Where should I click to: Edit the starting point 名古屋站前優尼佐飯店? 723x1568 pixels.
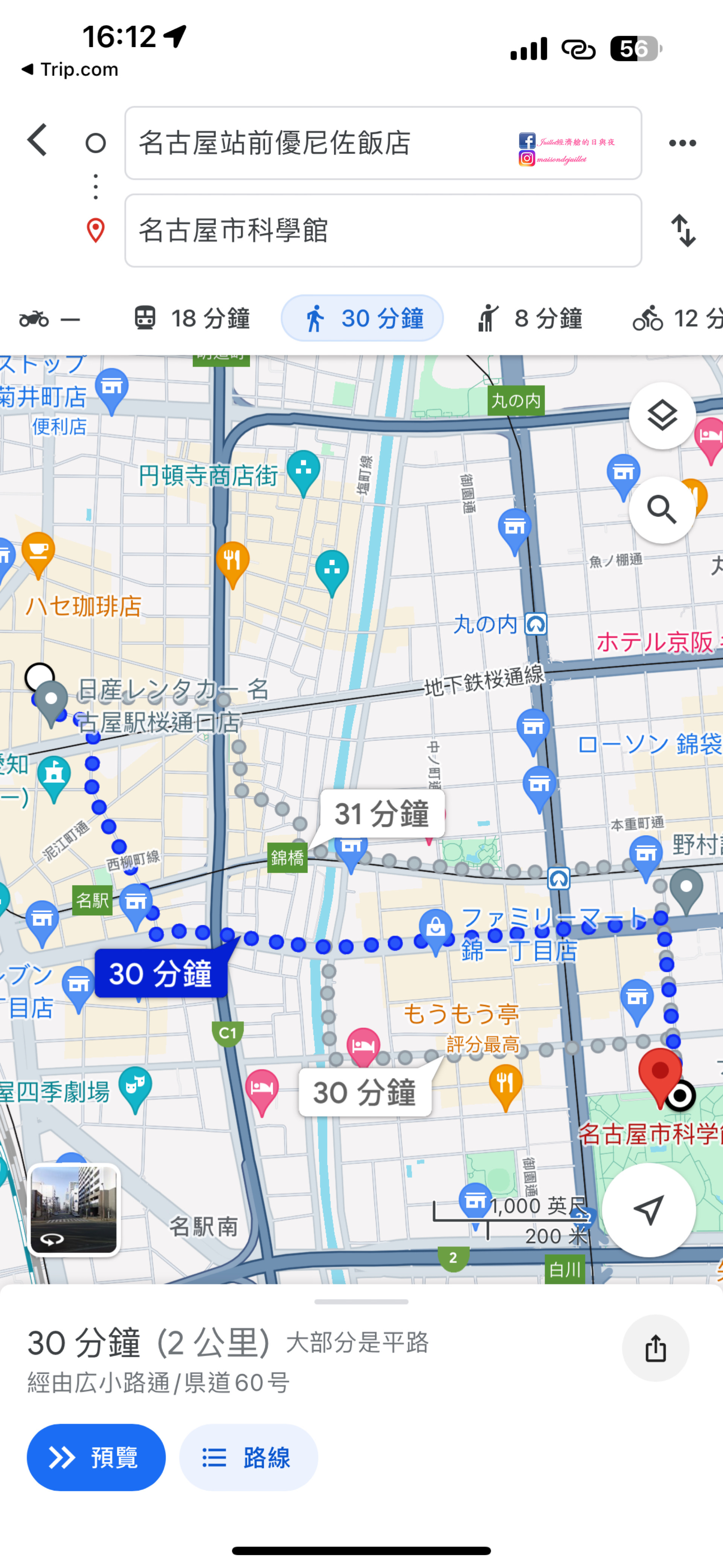click(x=383, y=143)
